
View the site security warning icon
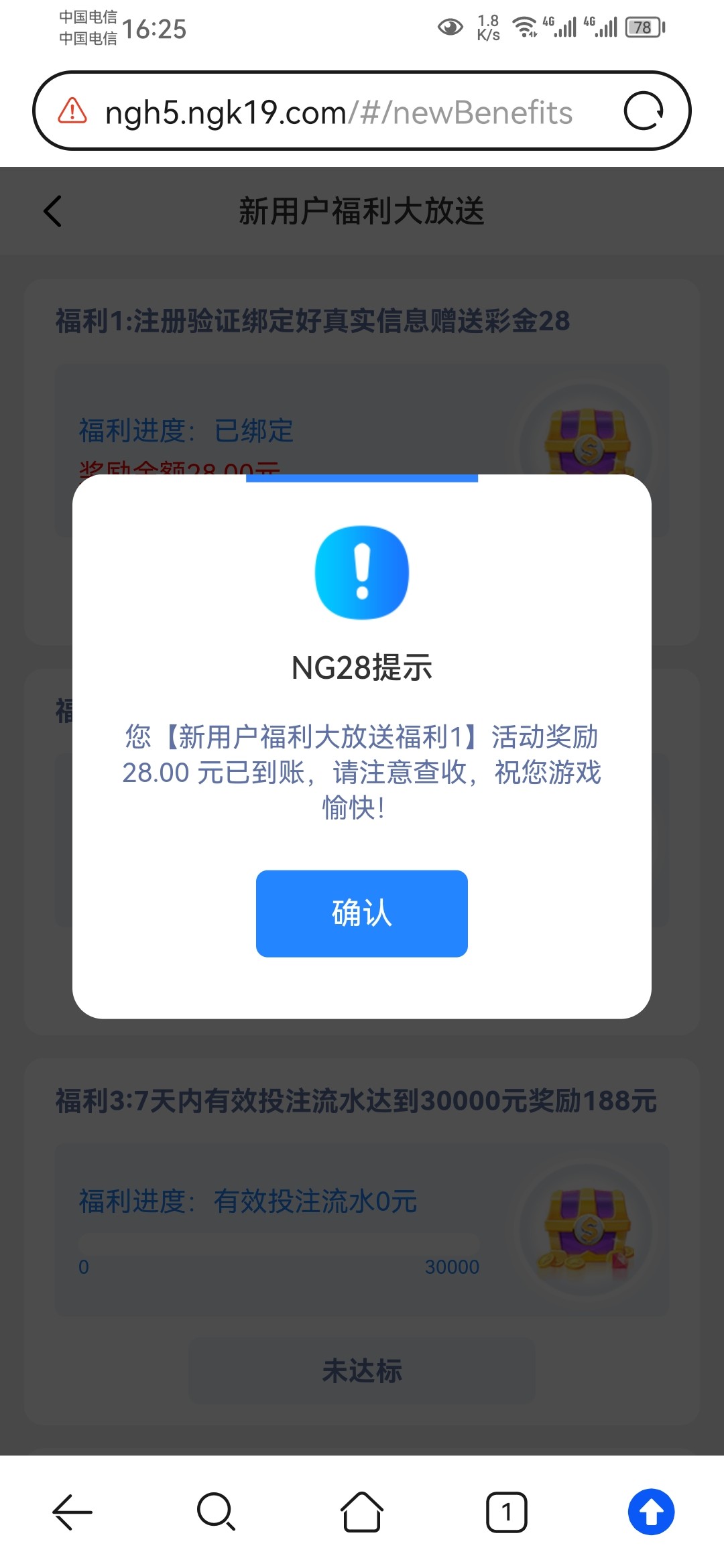tap(72, 111)
